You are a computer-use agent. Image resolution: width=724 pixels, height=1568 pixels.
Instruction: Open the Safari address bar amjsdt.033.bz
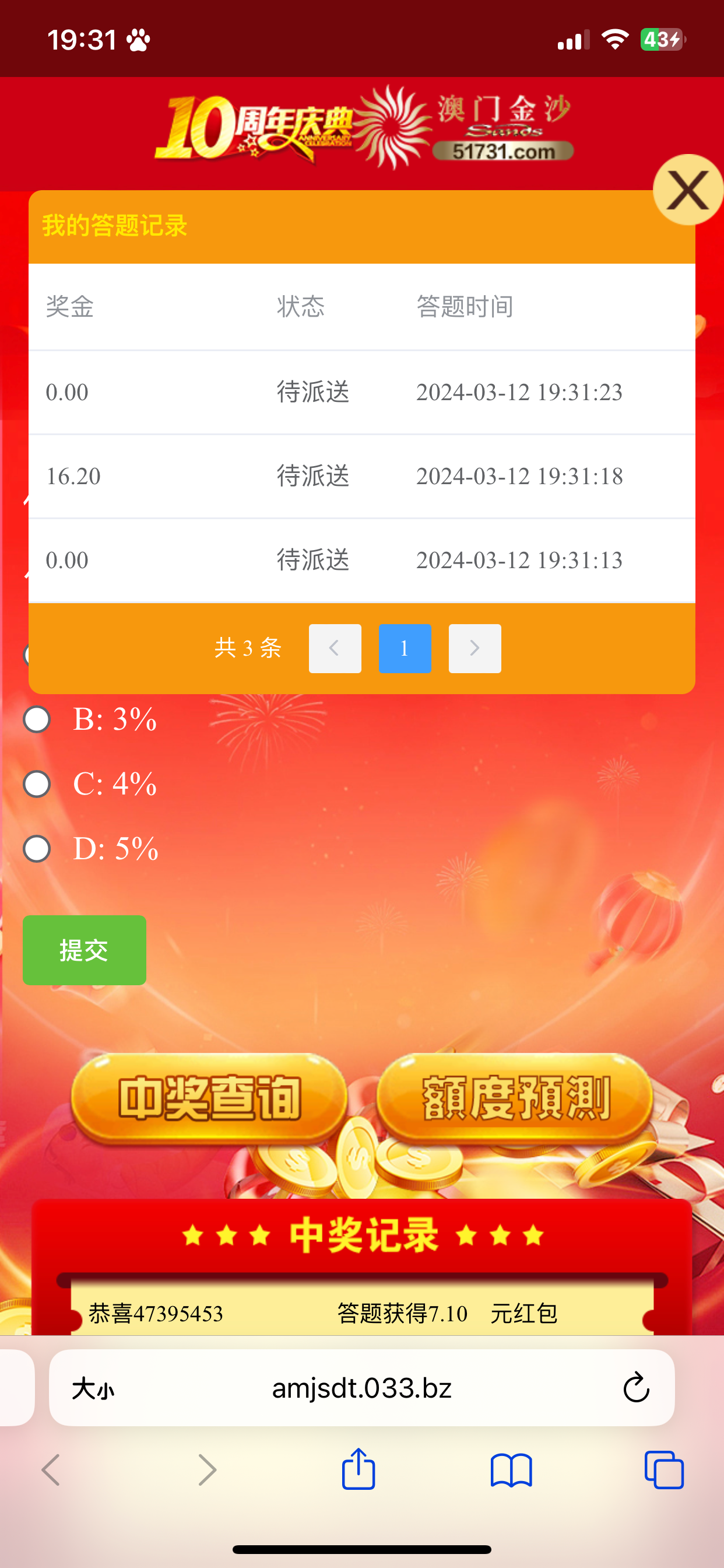pyautogui.click(x=361, y=1388)
